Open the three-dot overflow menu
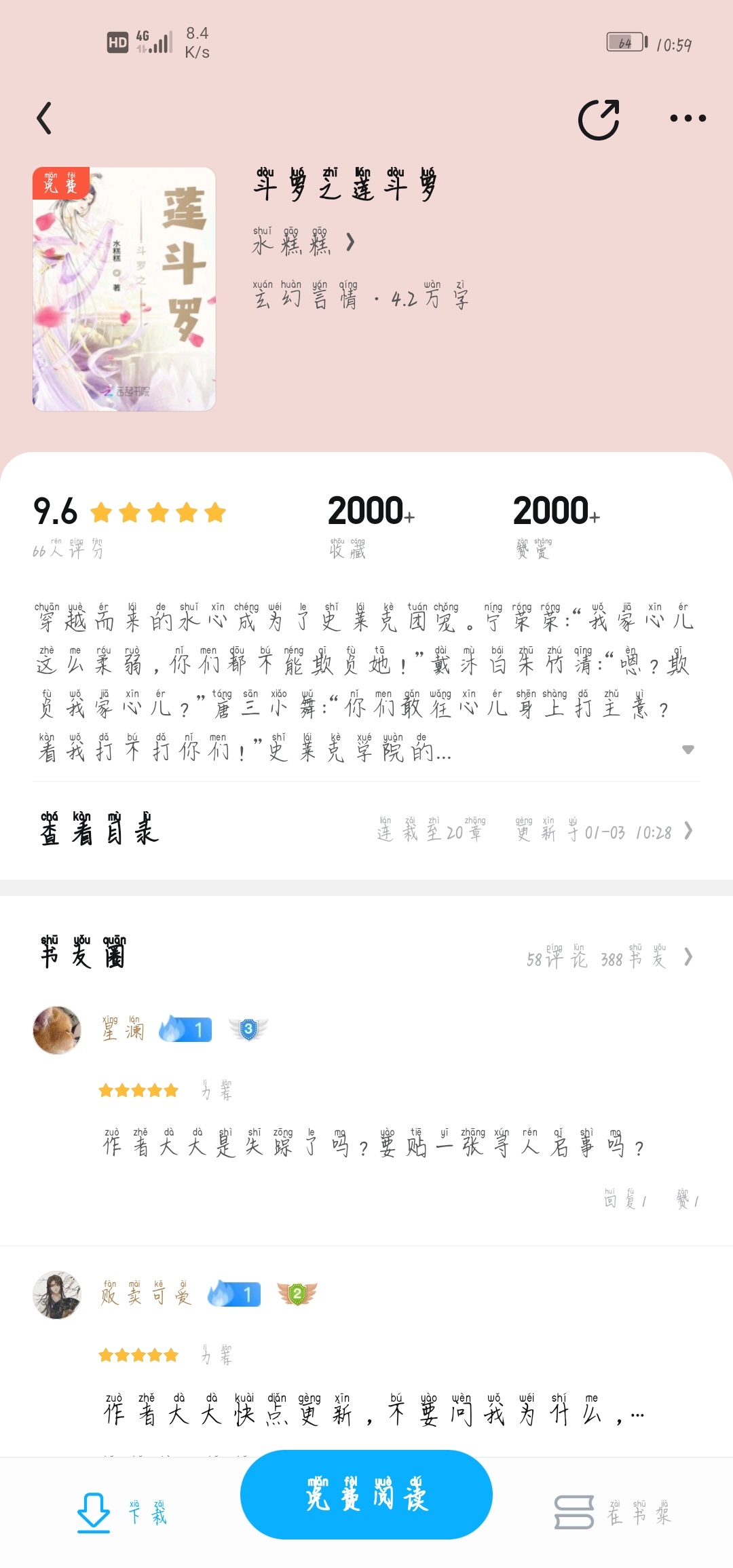 coord(688,118)
